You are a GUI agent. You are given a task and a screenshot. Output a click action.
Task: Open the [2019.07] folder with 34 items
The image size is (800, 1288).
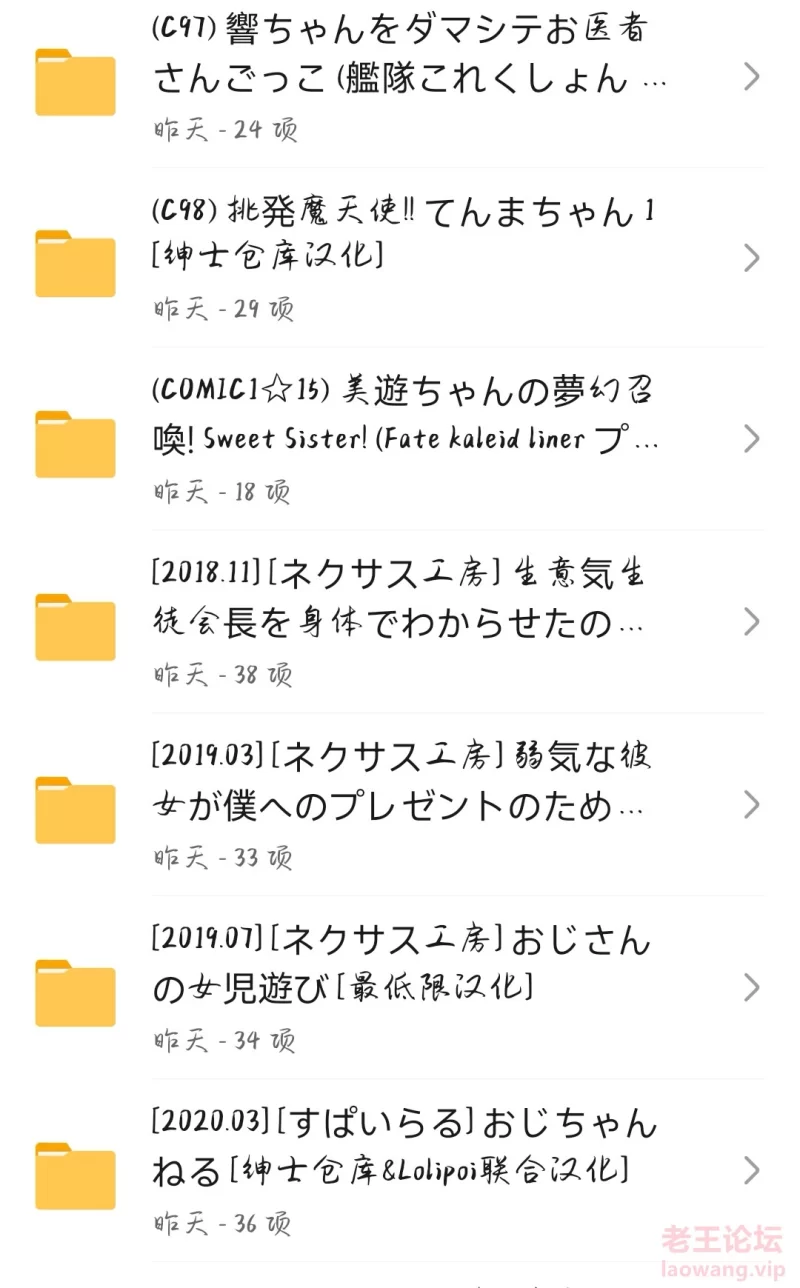pyautogui.click(x=400, y=988)
